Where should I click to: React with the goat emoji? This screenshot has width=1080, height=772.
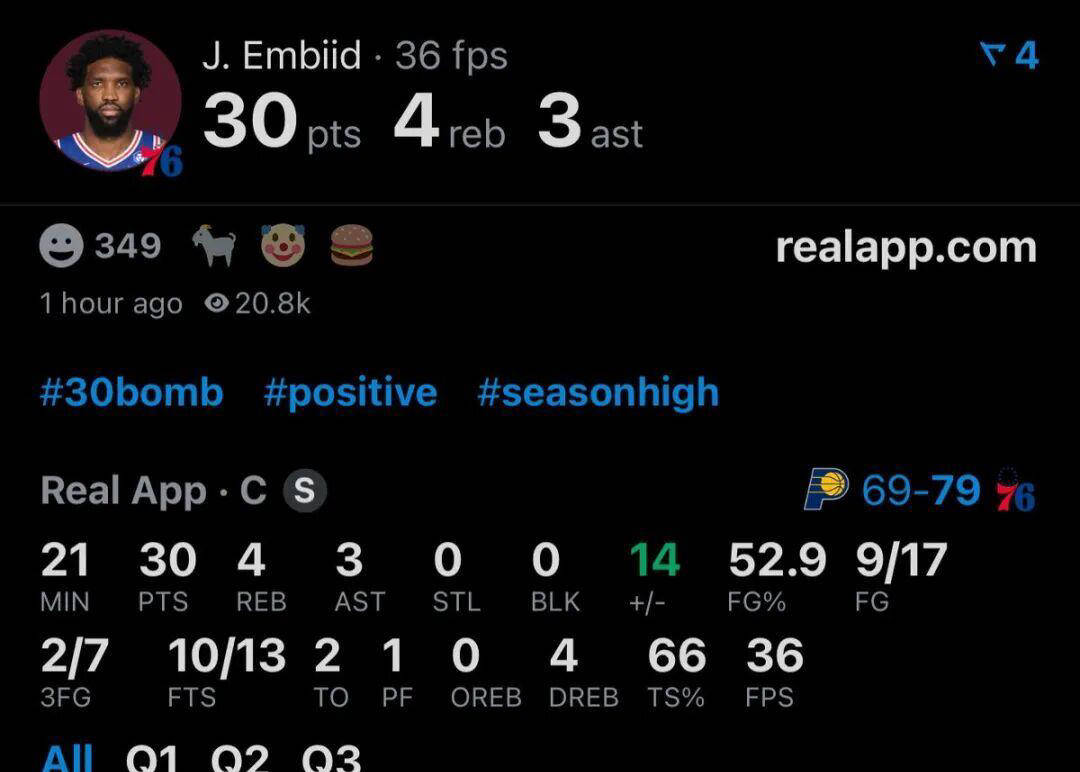point(214,246)
